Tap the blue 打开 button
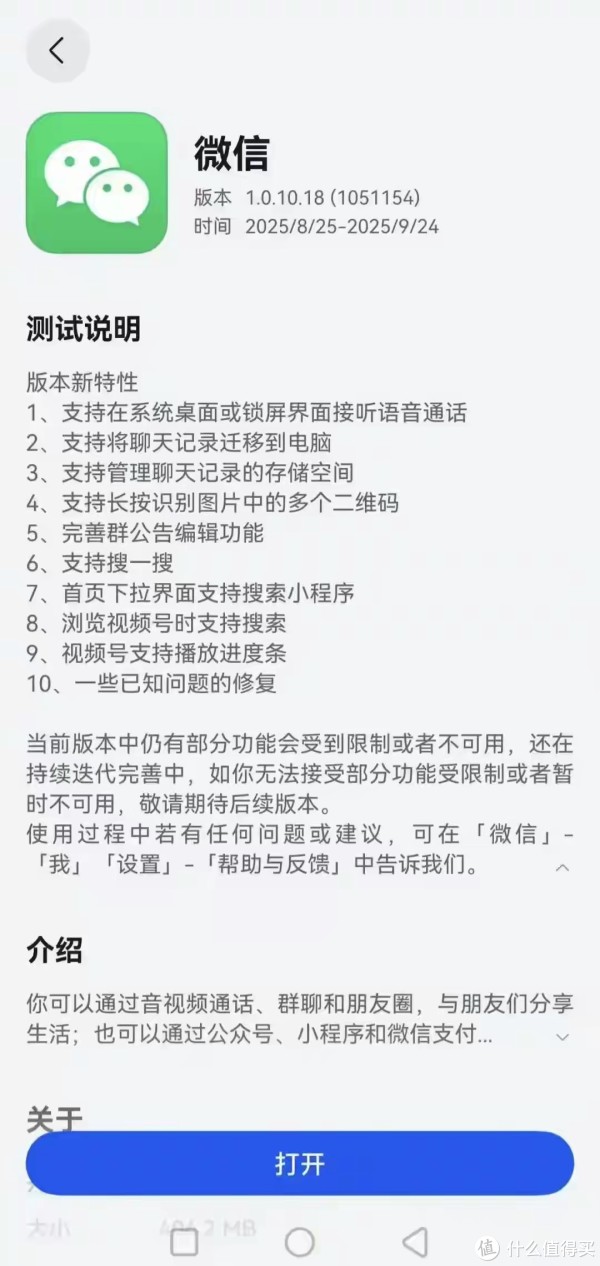The height and width of the screenshot is (1266, 600). point(300,1163)
